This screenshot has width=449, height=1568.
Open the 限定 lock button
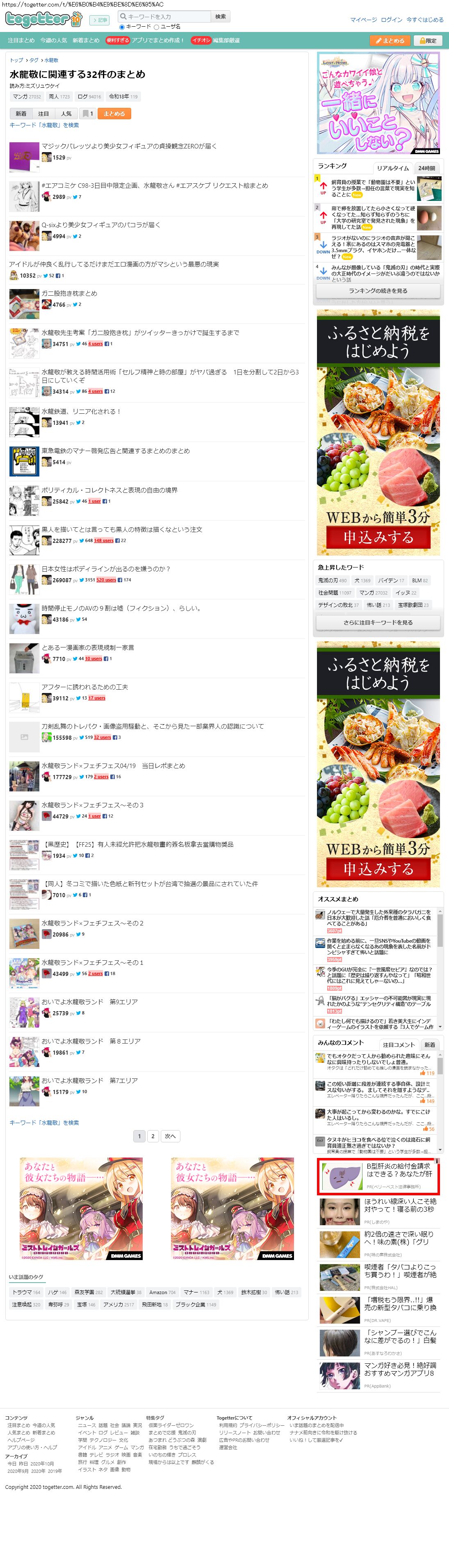point(428,41)
